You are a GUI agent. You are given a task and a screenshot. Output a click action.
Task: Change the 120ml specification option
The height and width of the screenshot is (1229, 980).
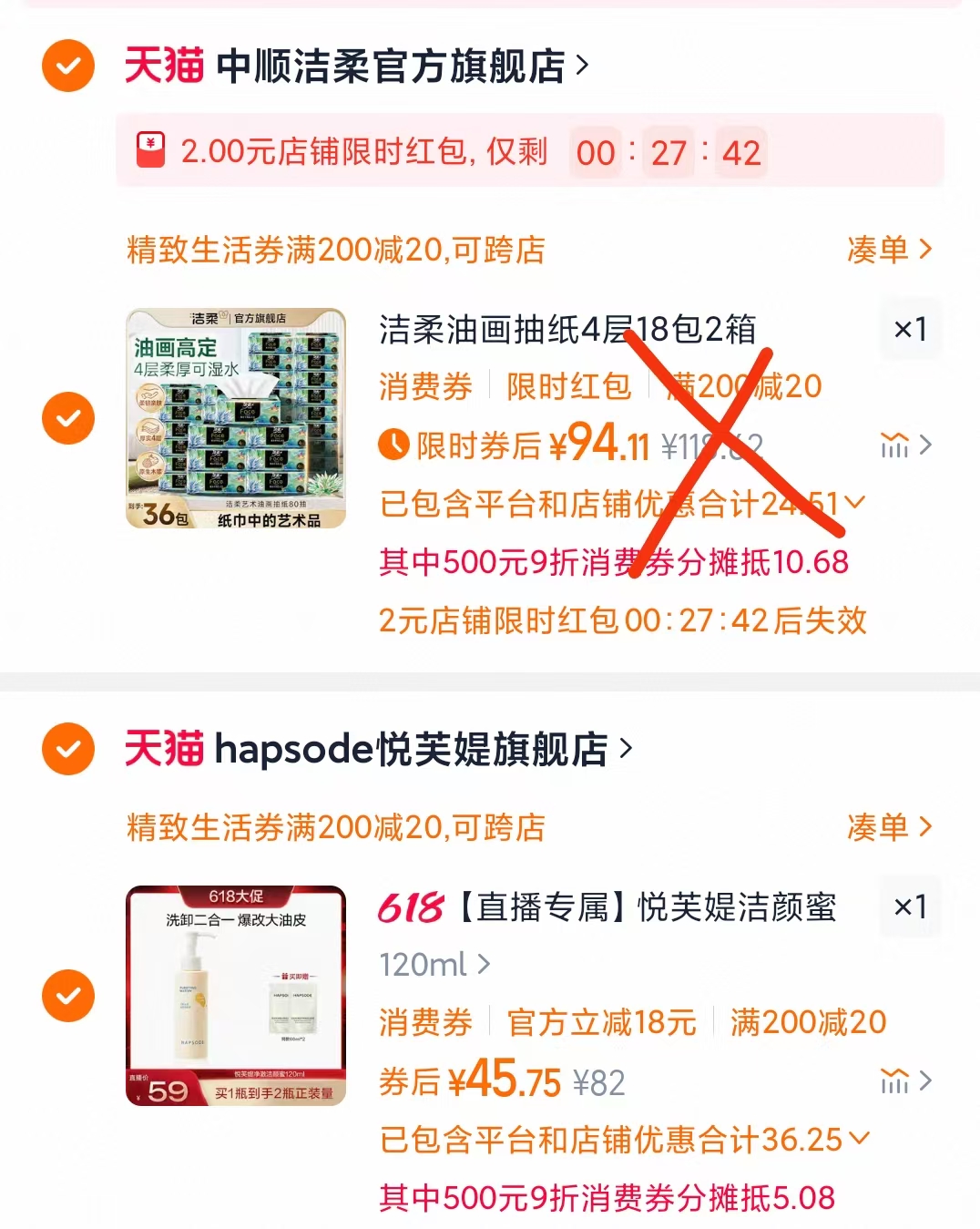pyautogui.click(x=434, y=964)
